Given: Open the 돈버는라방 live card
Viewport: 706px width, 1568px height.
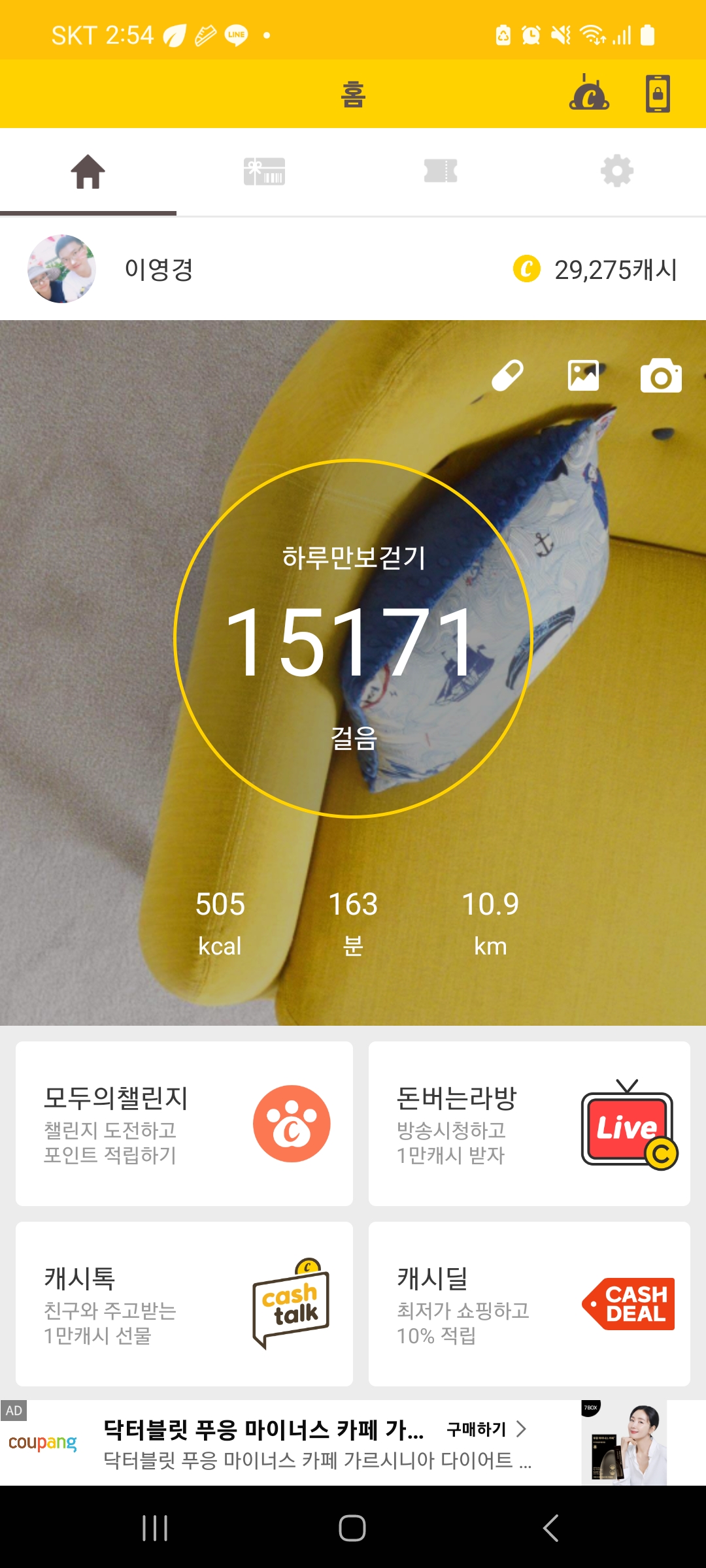Looking at the screenshot, I should click(529, 1124).
